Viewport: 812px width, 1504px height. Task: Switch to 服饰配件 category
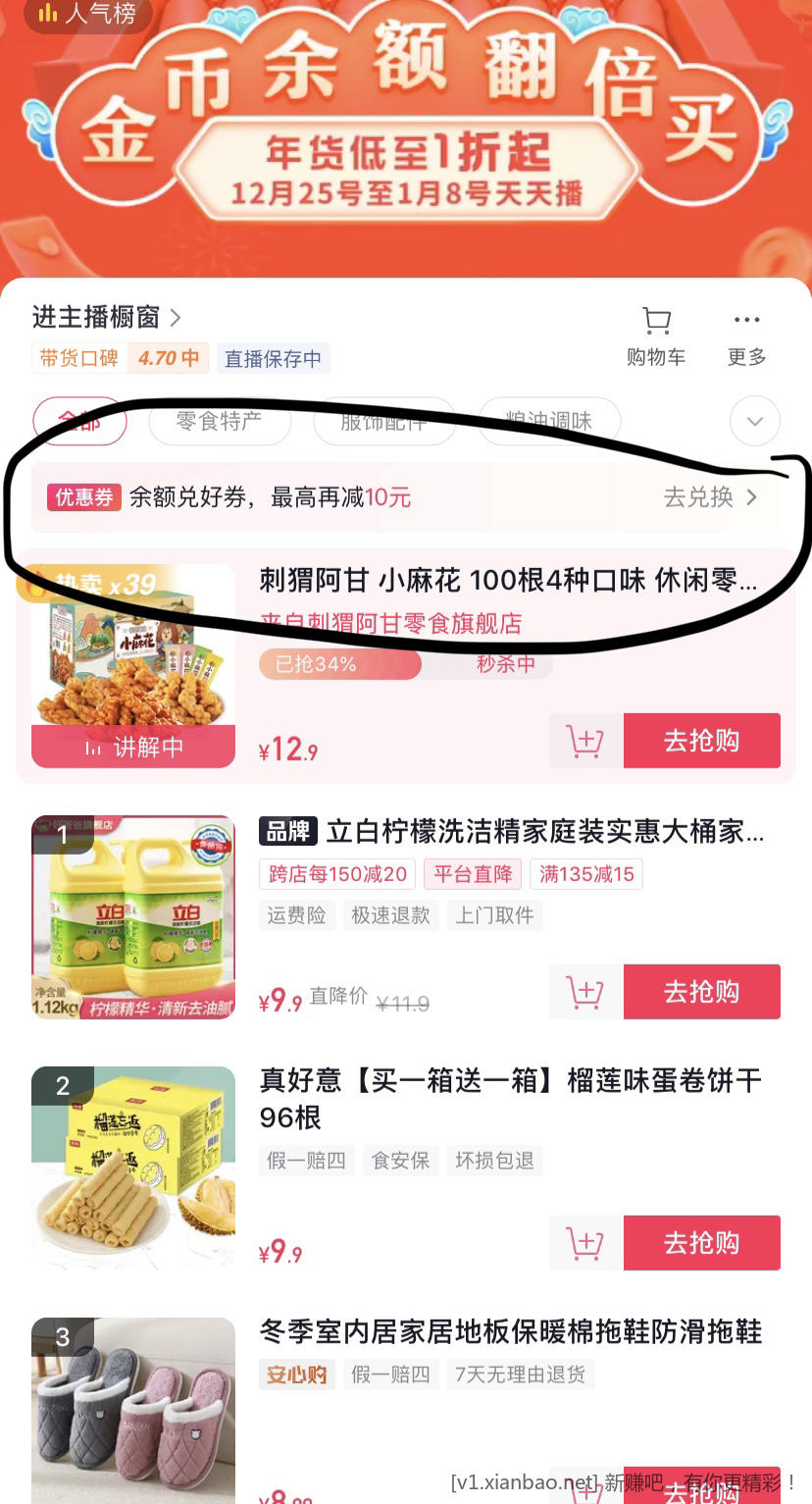point(383,422)
